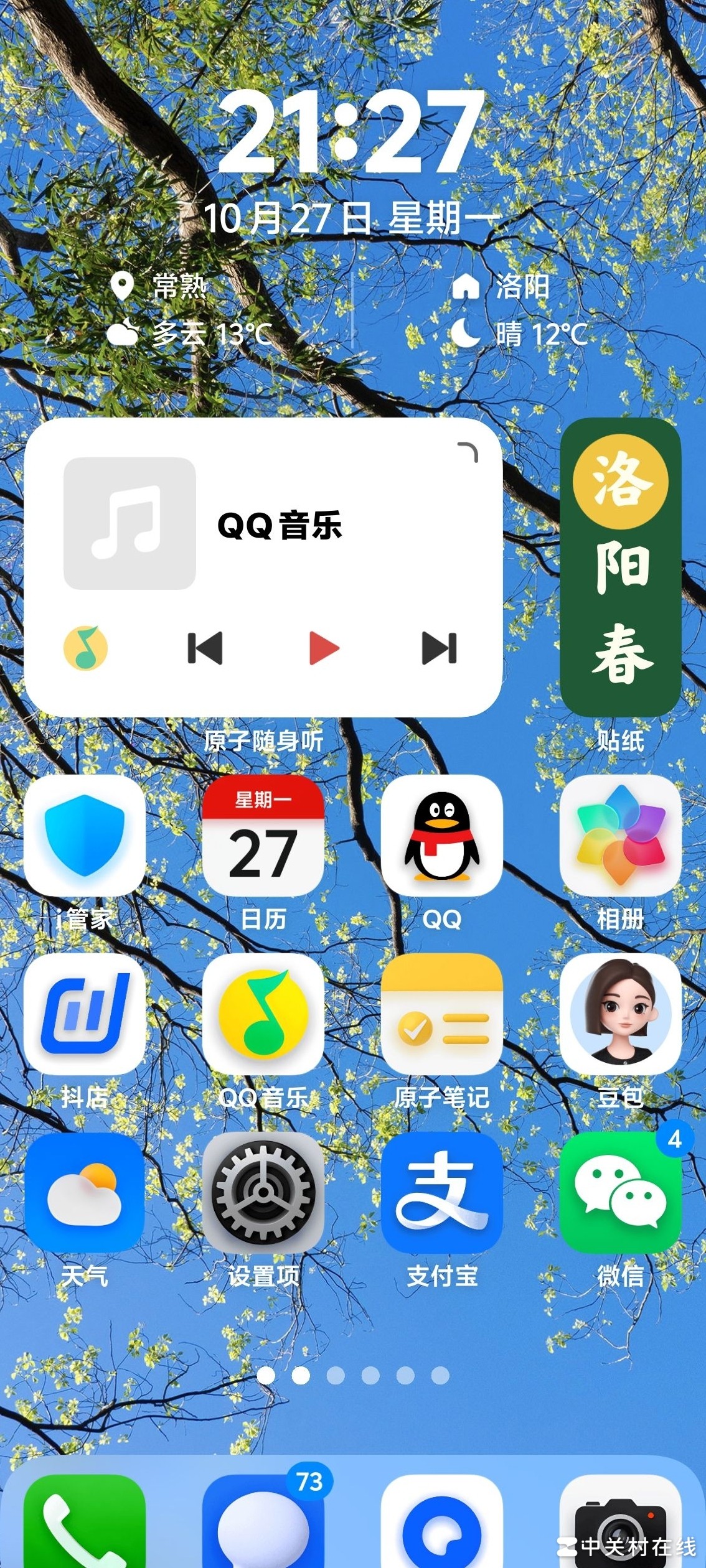706x1568 pixels.
Task: Play music in the QQ音乐 widget
Action: click(324, 648)
